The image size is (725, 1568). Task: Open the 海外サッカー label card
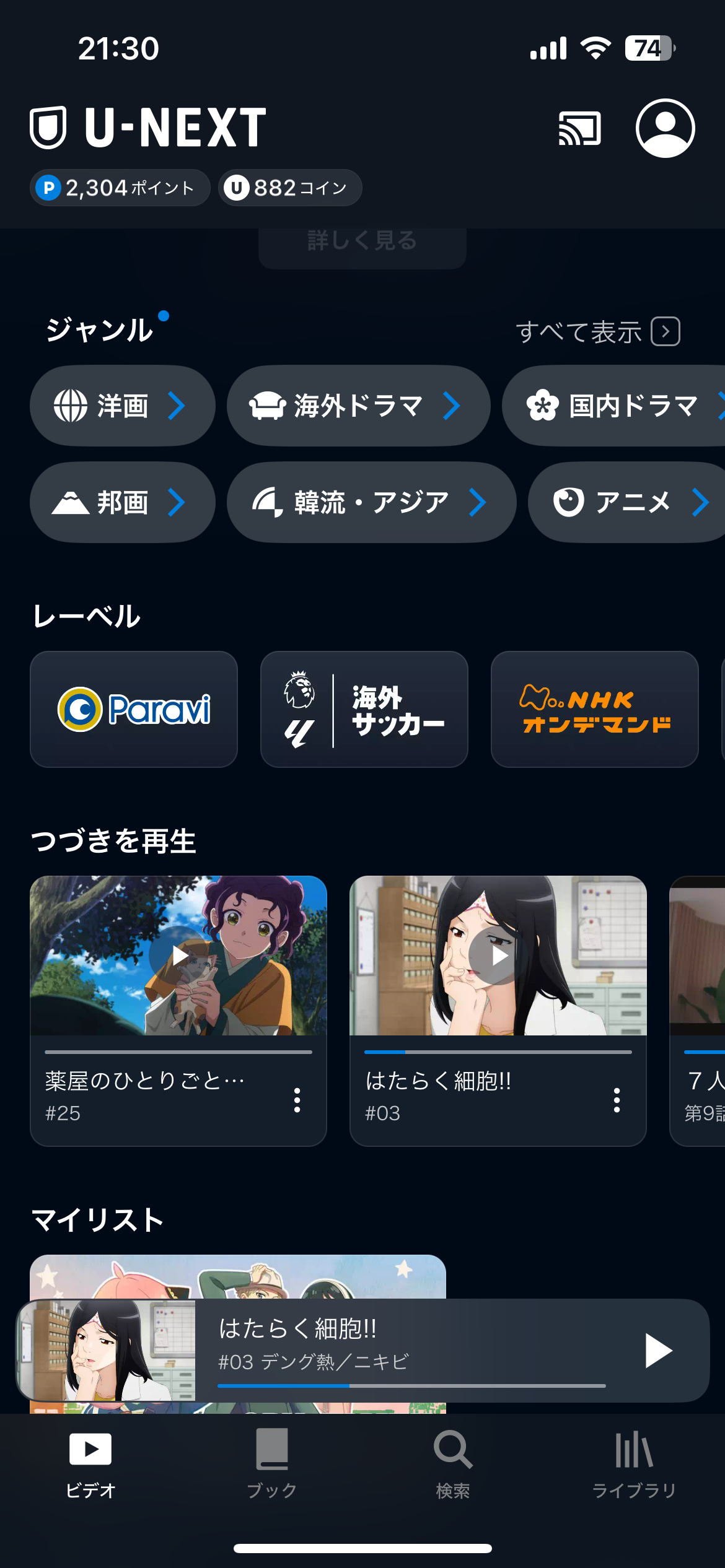tap(364, 709)
